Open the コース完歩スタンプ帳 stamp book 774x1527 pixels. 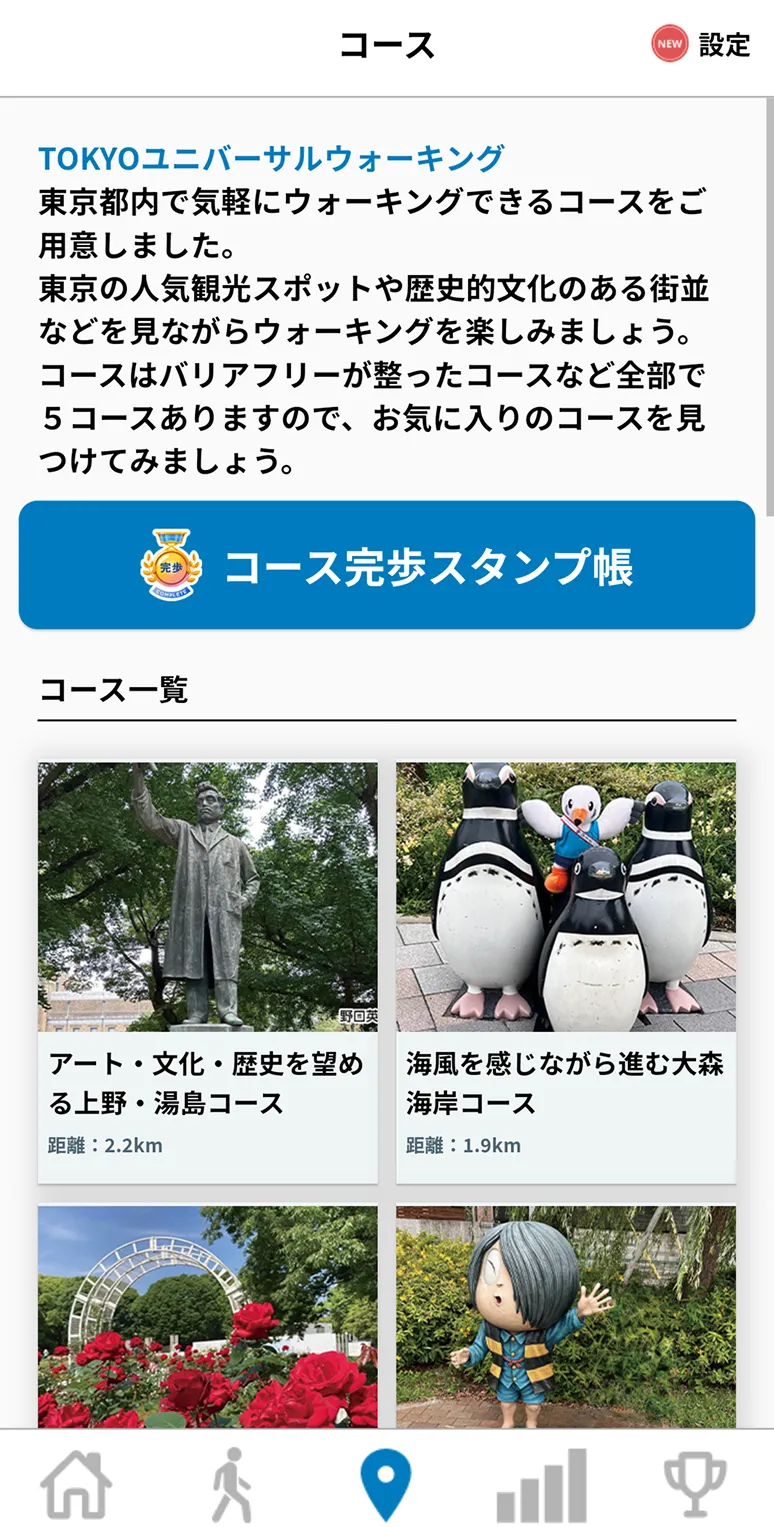[x=386, y=566]
